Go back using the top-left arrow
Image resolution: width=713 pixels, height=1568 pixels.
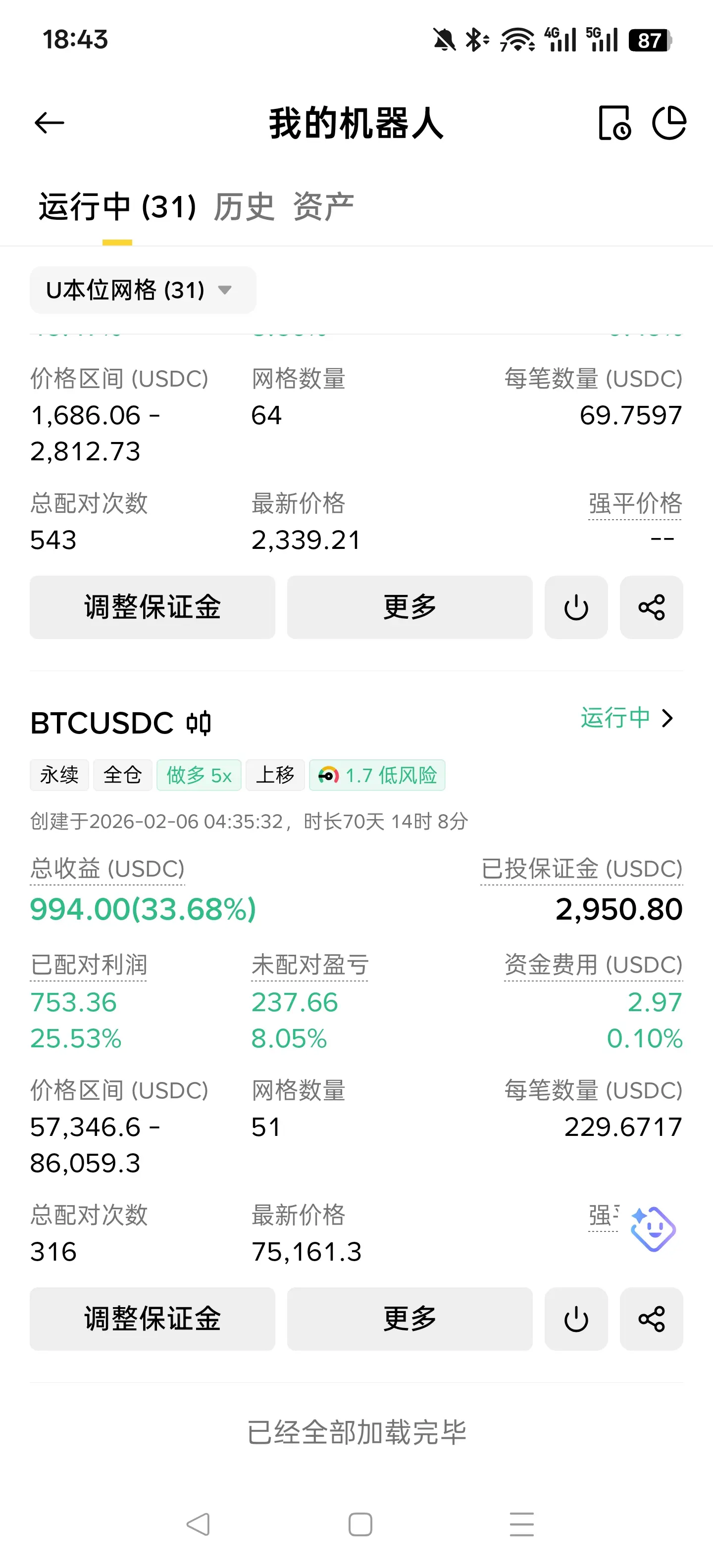point(50,123)
